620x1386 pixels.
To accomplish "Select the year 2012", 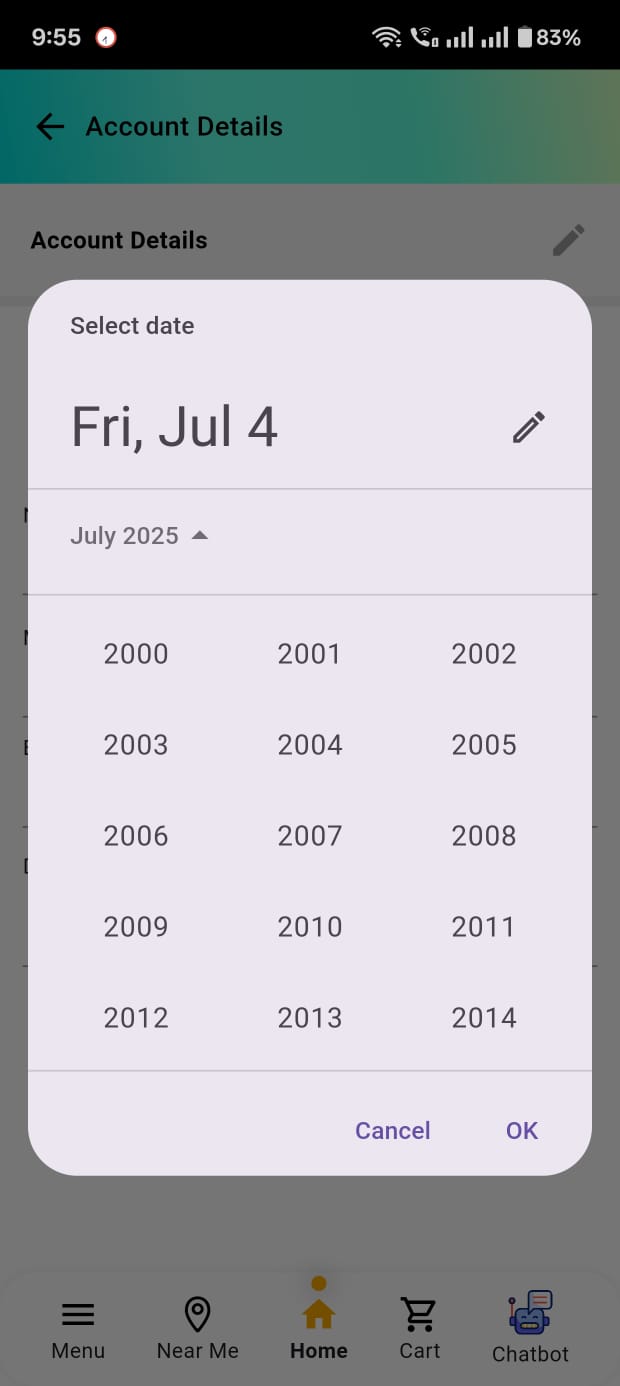I will click(136, 1018).
